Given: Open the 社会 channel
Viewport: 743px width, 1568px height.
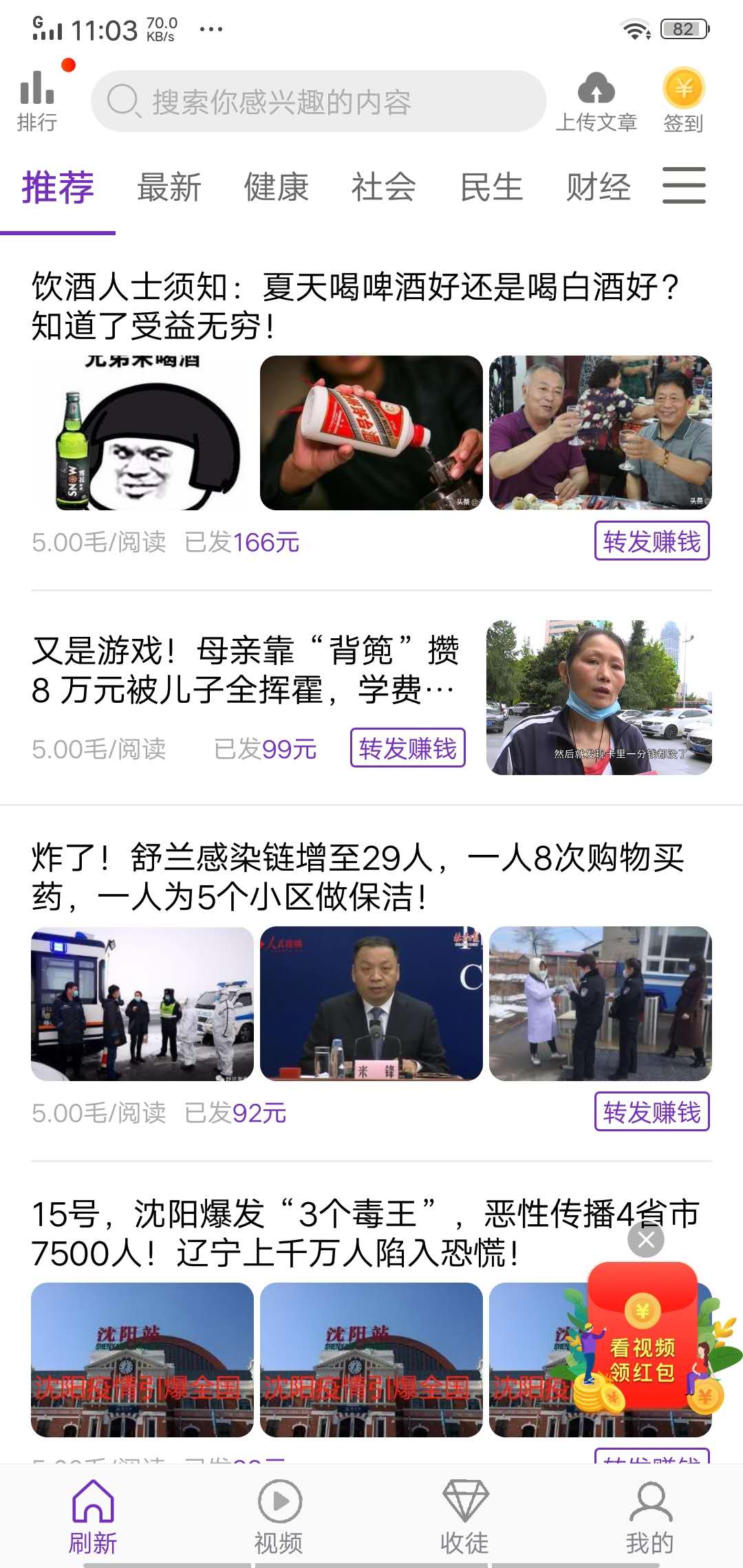Looking at the screenshot, I should tap(383, 186).
